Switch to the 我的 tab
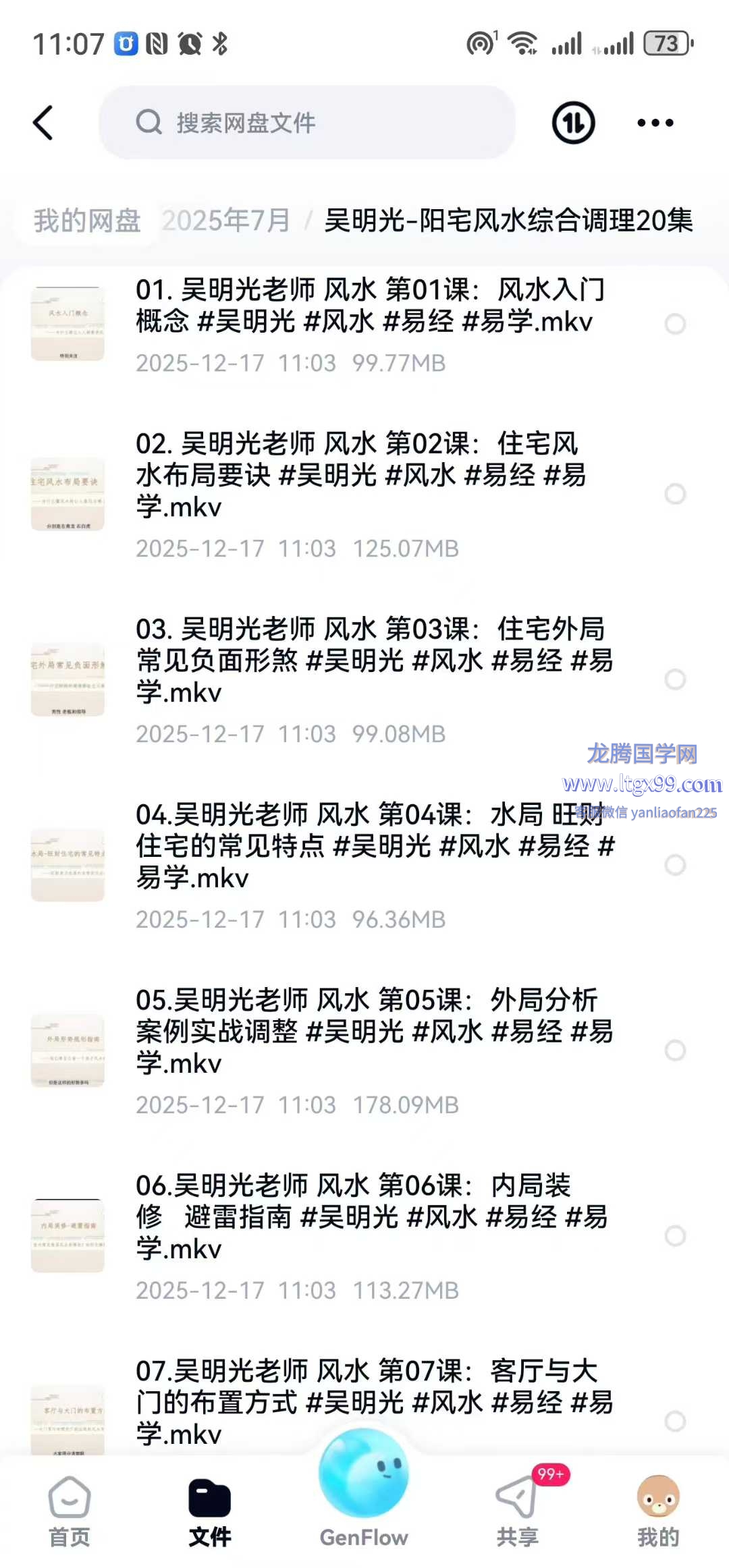The width and height of the screenshot is (729, 1568). click(x=657, y=1511)
